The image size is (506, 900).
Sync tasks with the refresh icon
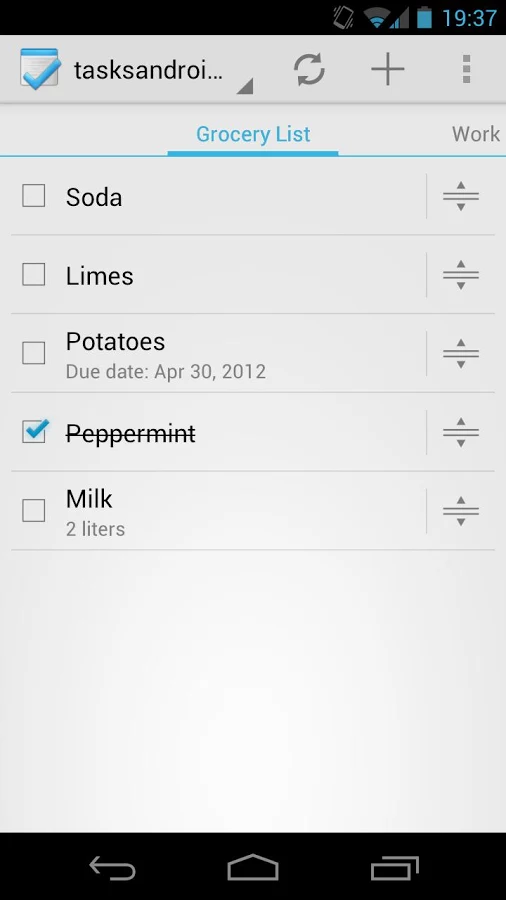point(309,69)
